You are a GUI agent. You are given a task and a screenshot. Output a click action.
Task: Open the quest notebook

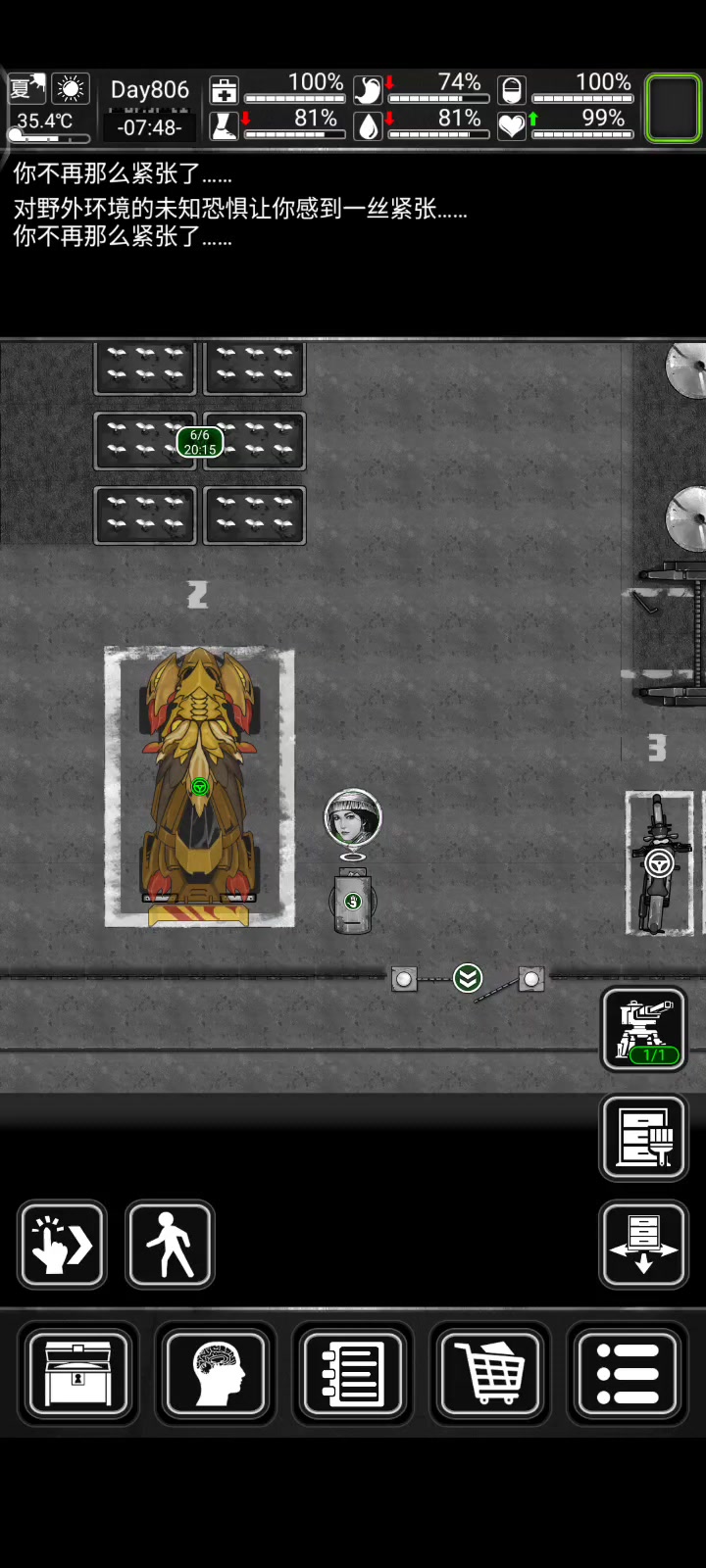tap(353, 1374)
